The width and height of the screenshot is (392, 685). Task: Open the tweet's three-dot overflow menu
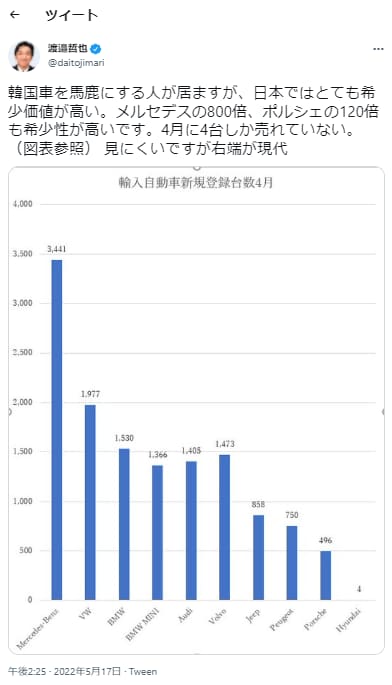378,49
